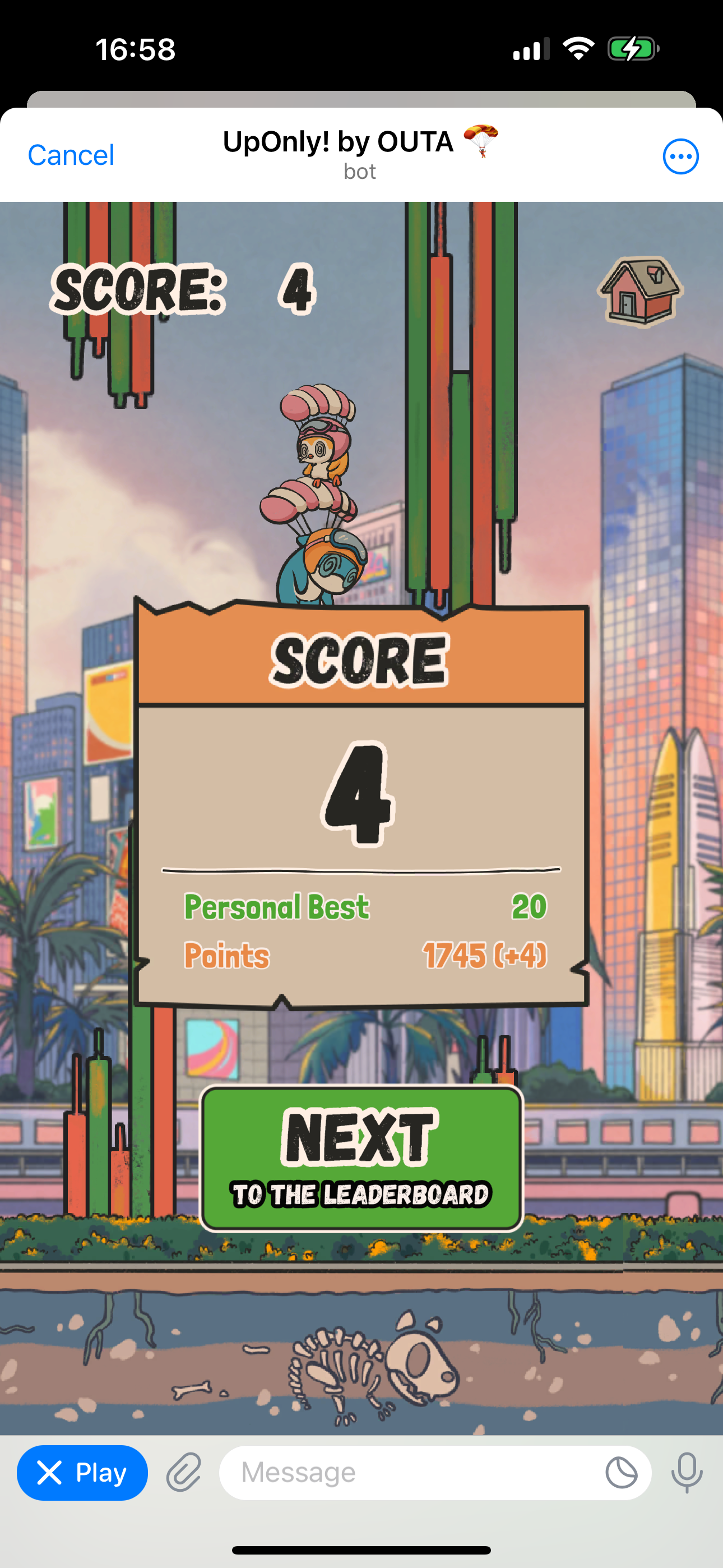Screen dimensions: 723x1568
Task: Focus the Message text field
Action: click(x=414, y=1473)
